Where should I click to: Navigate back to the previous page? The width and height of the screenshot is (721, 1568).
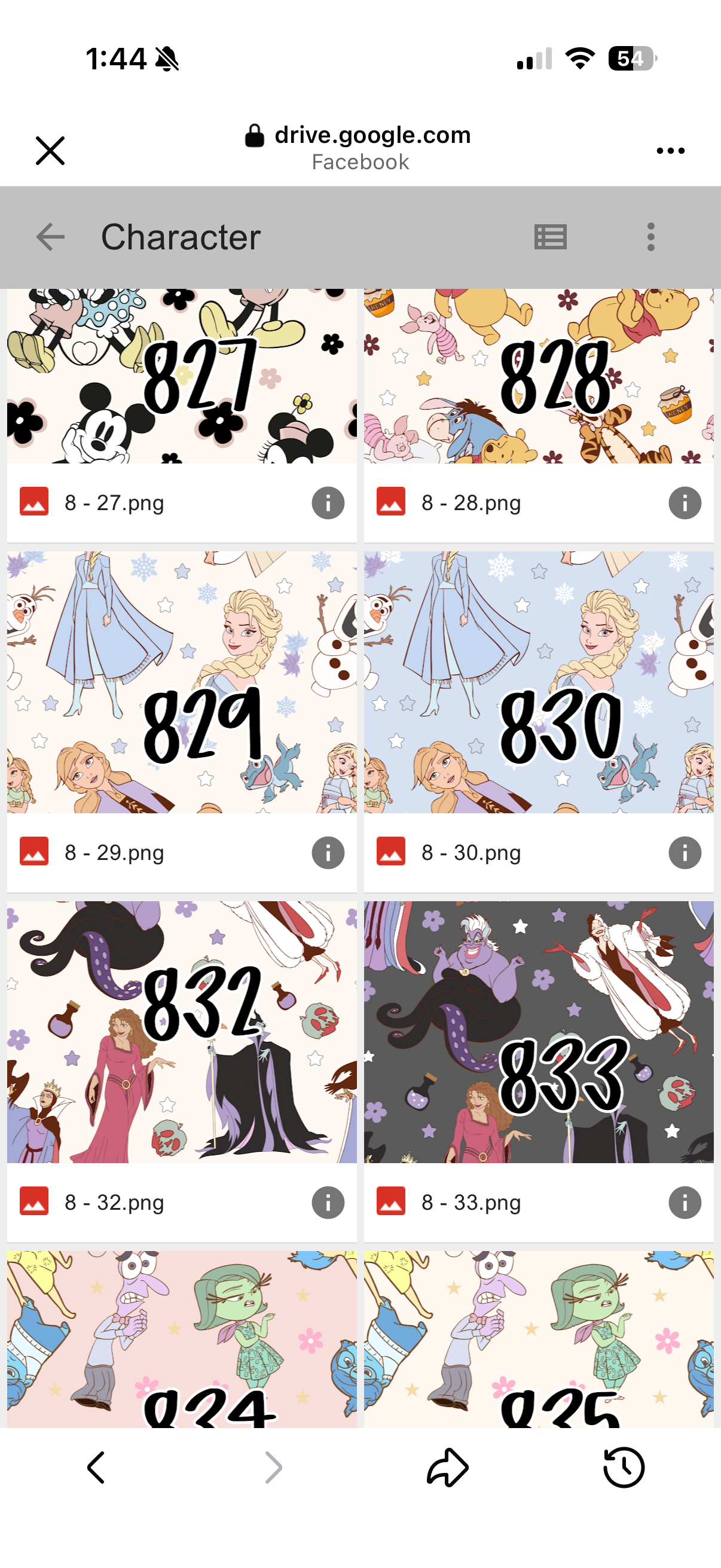coord(96,1468)
